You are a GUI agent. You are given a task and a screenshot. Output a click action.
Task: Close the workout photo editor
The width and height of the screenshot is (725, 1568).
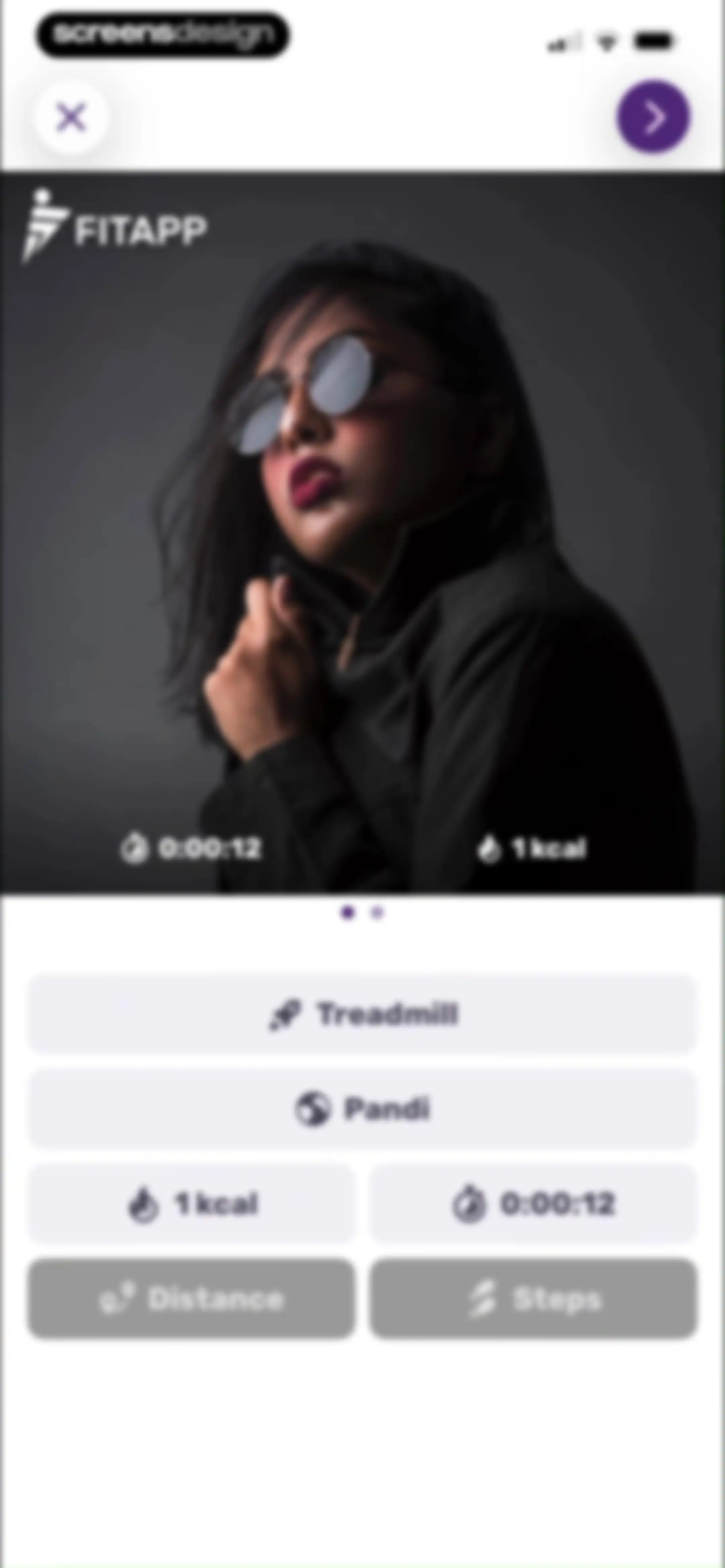tap(71, 117)
